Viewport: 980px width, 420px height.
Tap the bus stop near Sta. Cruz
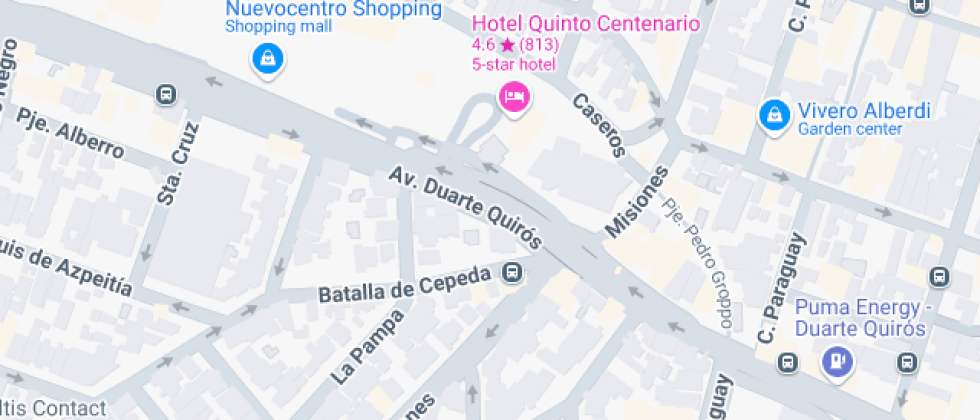(166, 95)
